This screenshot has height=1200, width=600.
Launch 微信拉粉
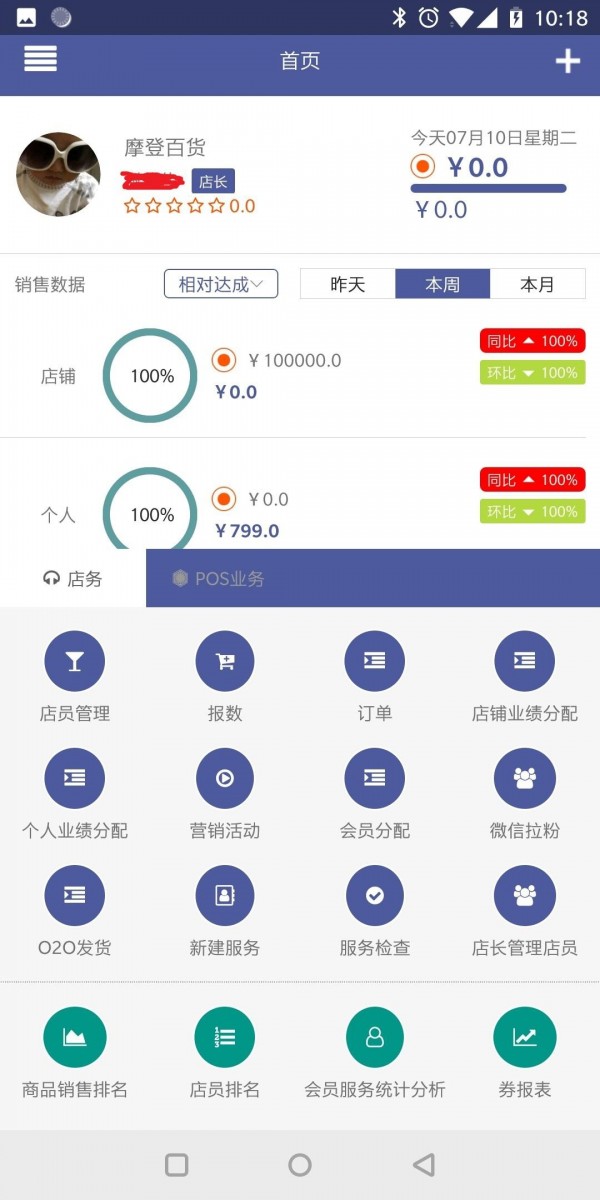pyautogui.click(x=525, y=795)
